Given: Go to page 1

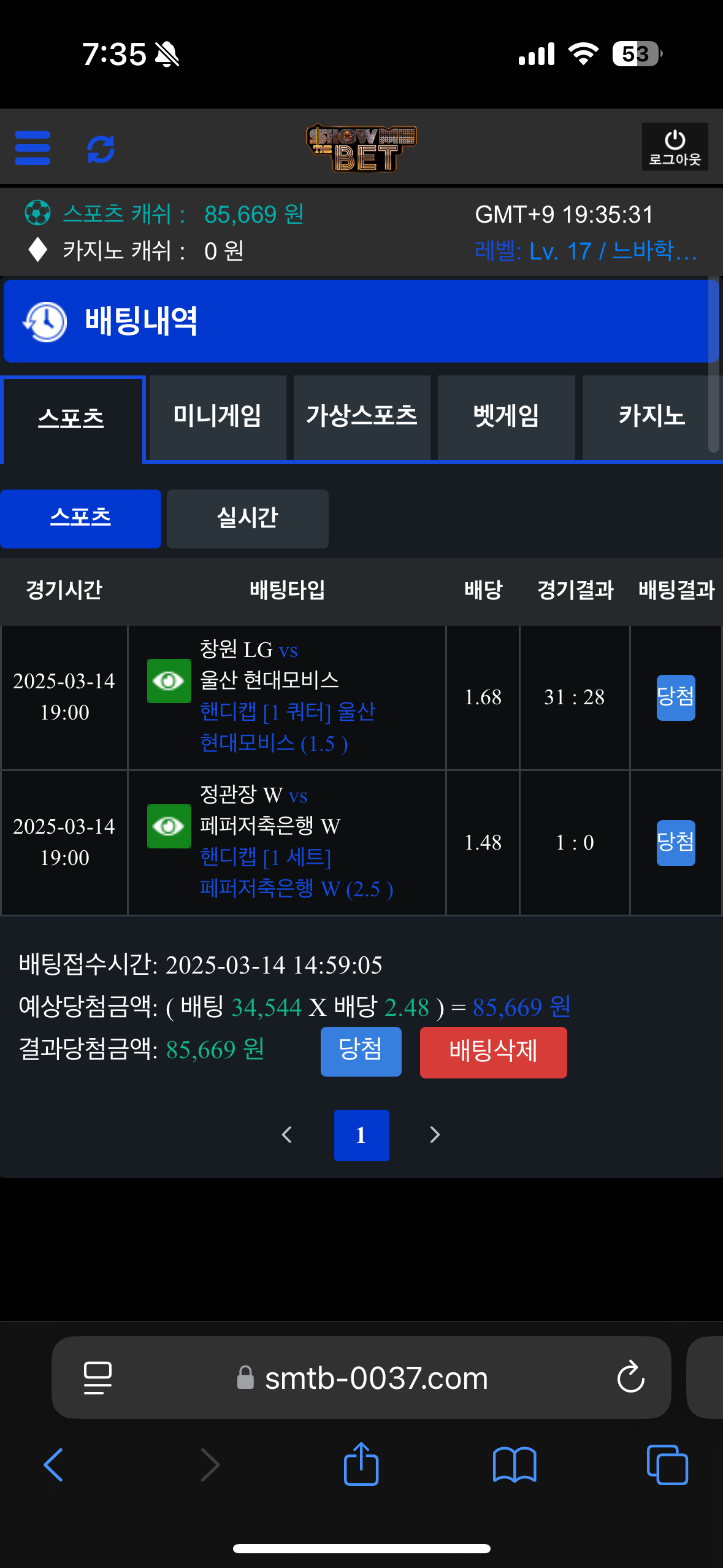Looking at the screenshot, I should click(361, 1135).
